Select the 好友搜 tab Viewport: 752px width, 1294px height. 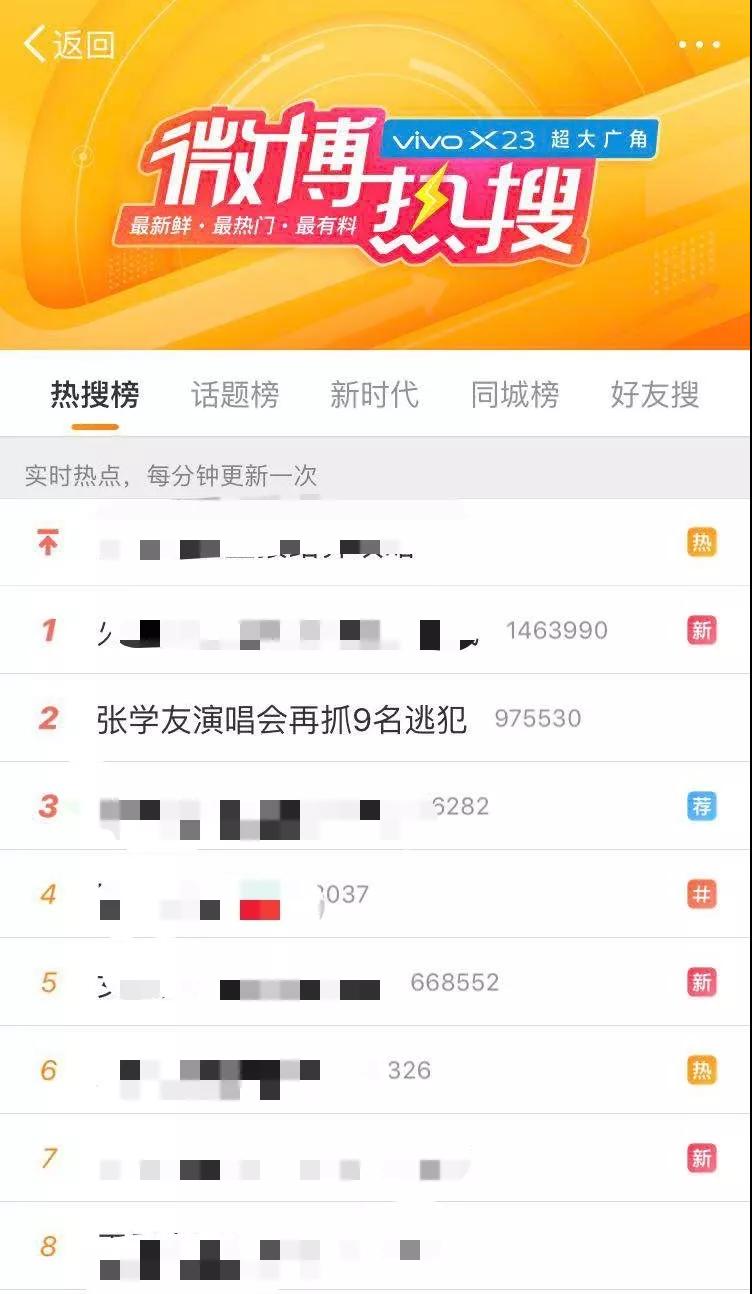(x=654, y=395)
